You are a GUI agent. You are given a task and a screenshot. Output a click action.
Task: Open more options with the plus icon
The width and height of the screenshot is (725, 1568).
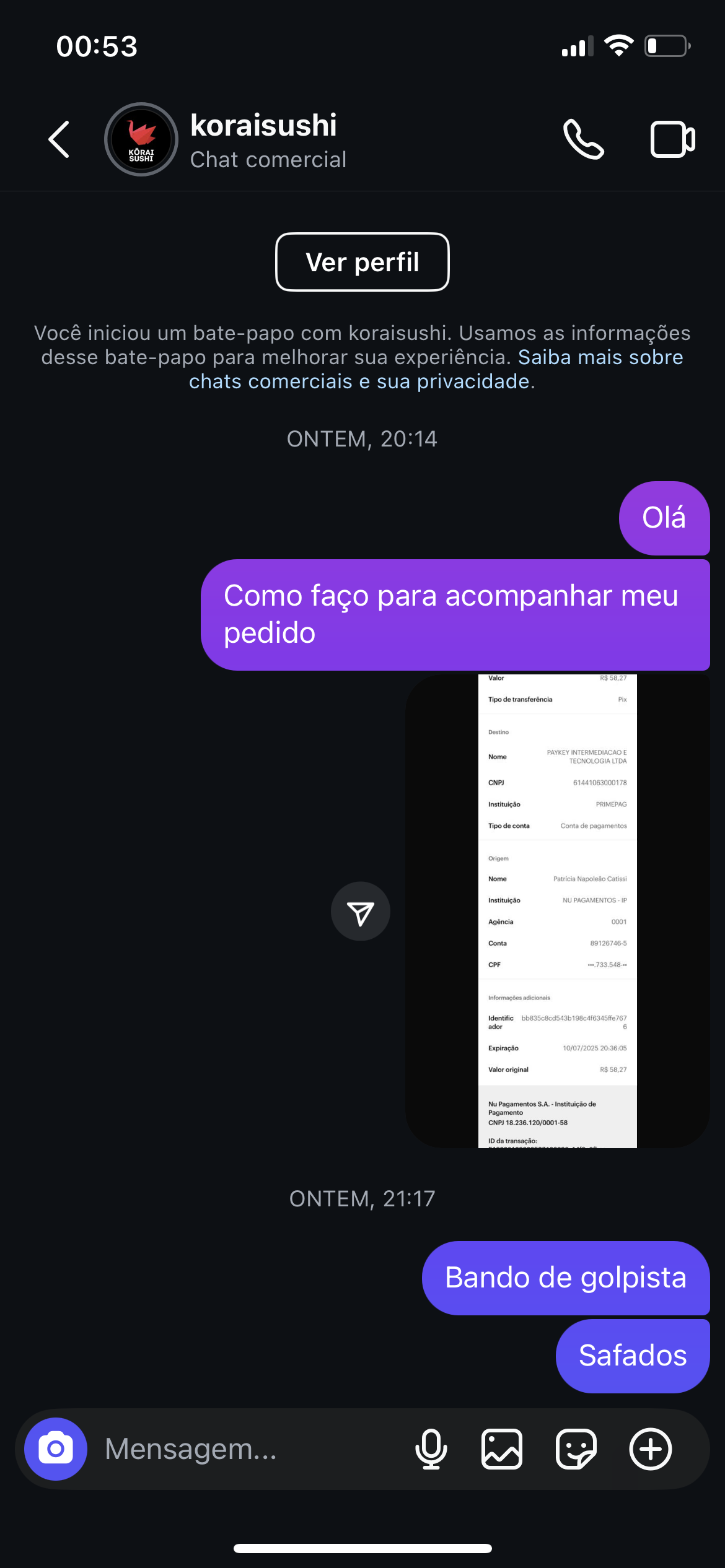650,1448
